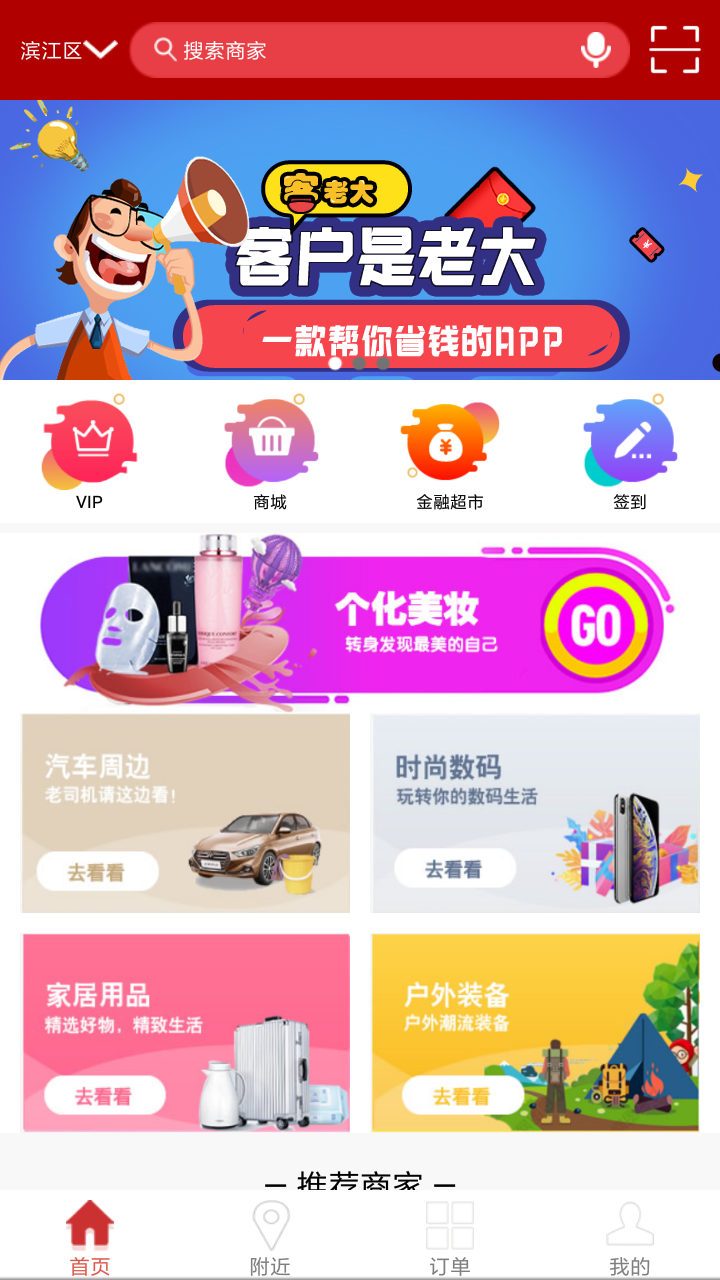Open the 我的 profile icon
The image size is (720, 1280).
pyautogui.click(x=630, y=1221)
